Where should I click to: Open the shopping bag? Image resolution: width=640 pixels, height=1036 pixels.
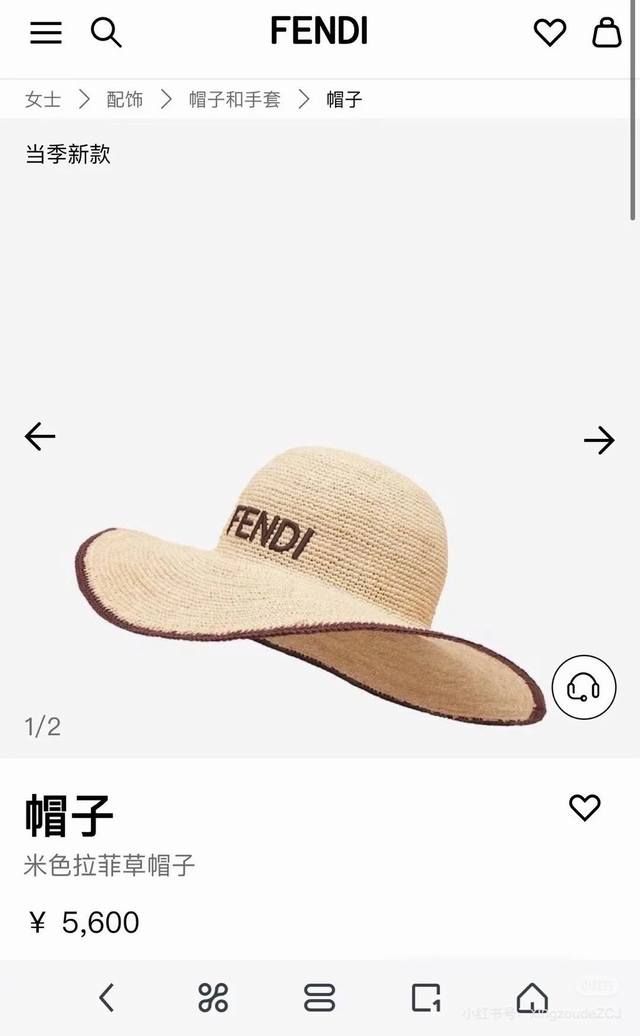tap(606, 33)
